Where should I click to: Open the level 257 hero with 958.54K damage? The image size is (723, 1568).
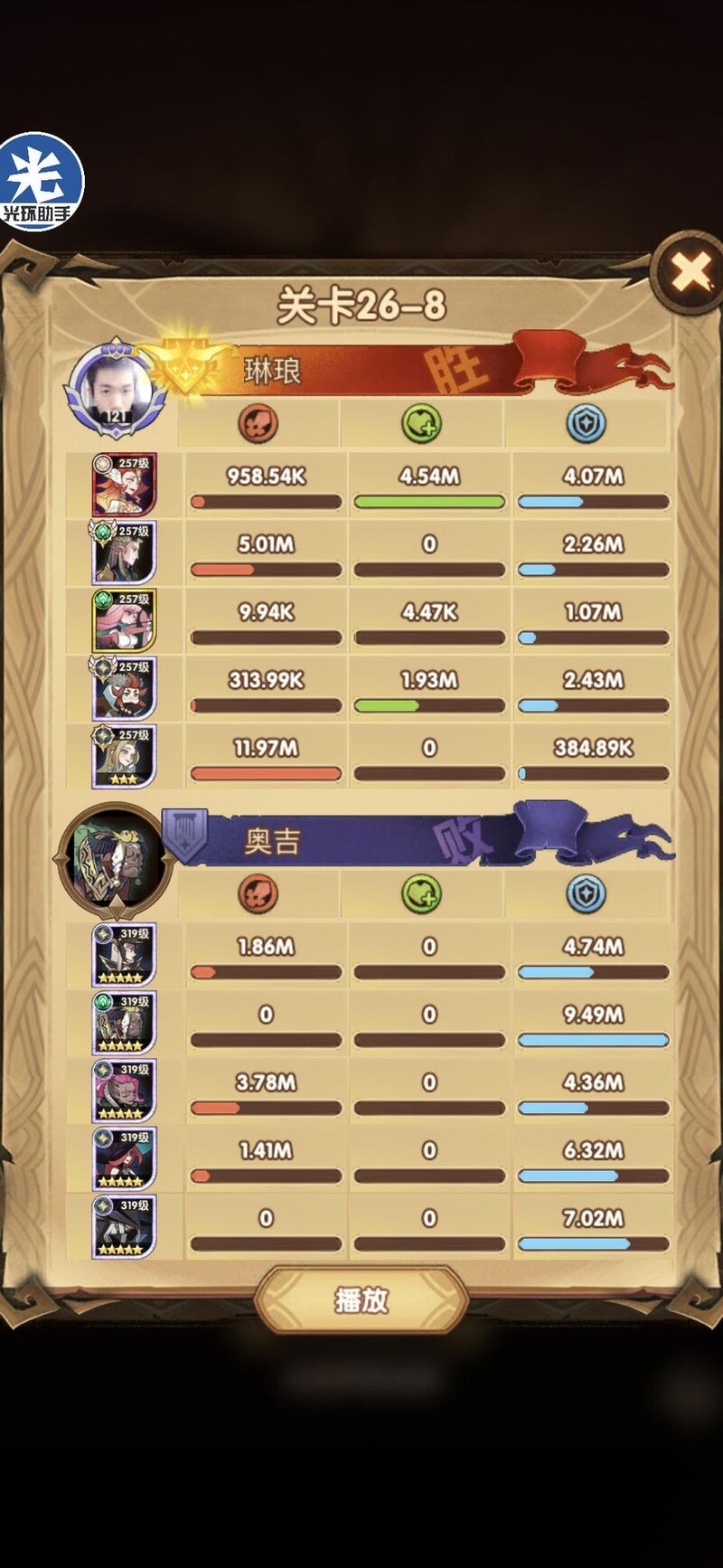[125, 485]
